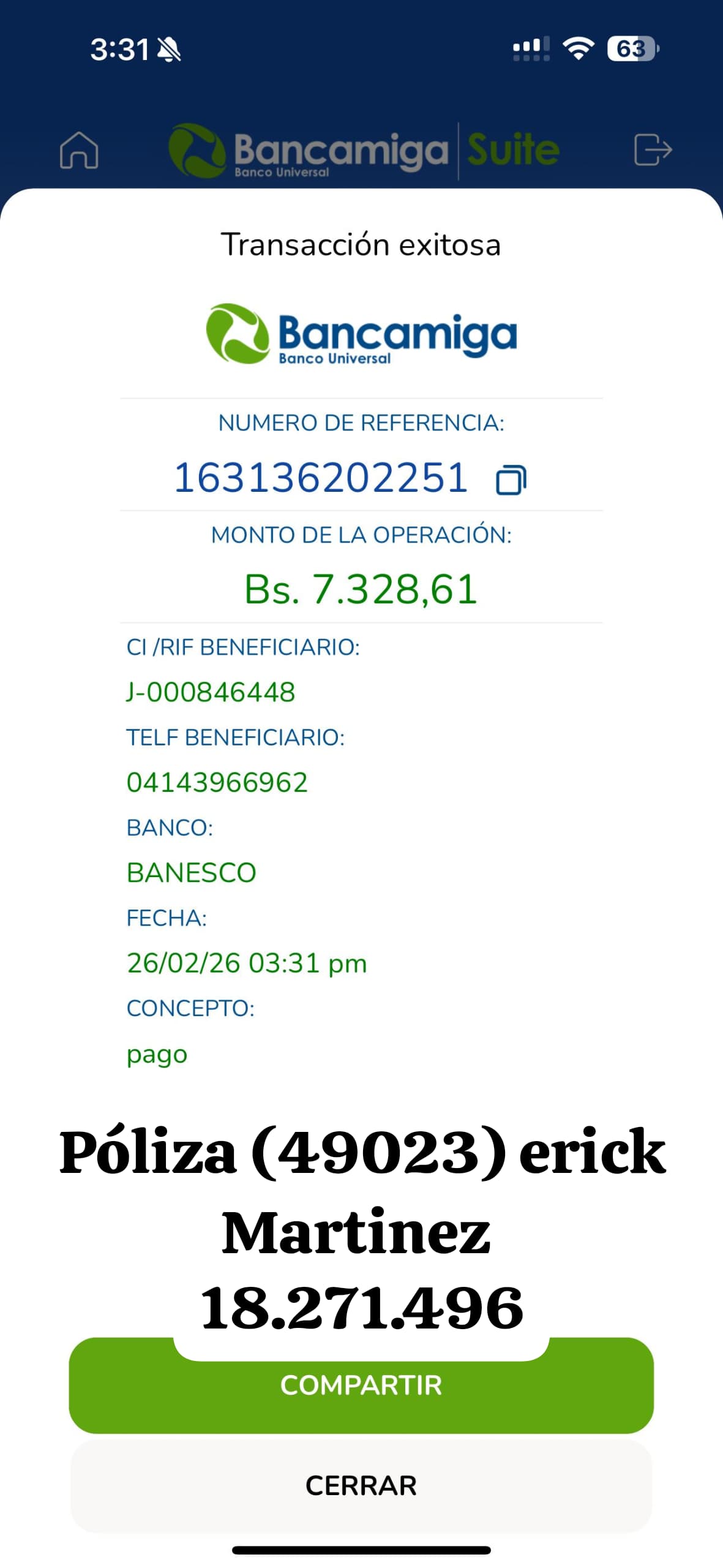Close the receipt with Cerrar
Image resolution: width=723 pixels, height=1568 pixels.
click(x=361, y=1486)
